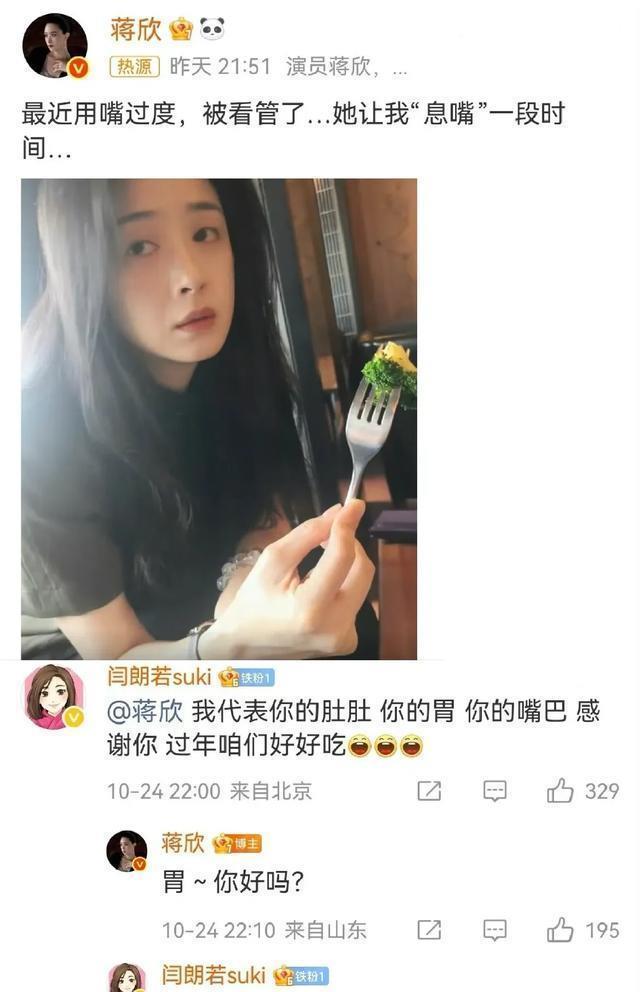Image resolution: width=640 pixels, height=992 pixels.
Task: Tap the @蒋欣 mention in the comment
Action: pyautogui.click(x=145, y=712)
